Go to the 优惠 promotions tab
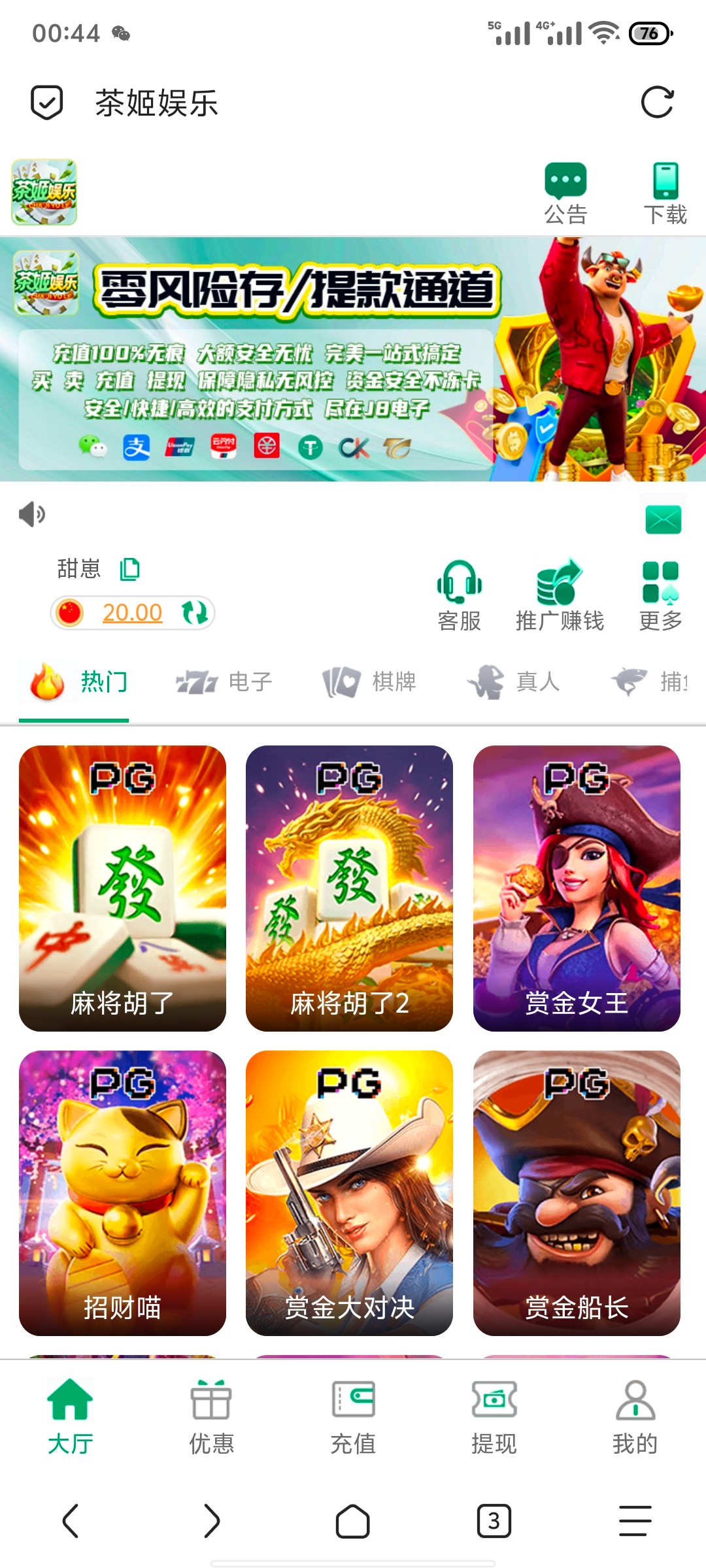 (211, 1416)
